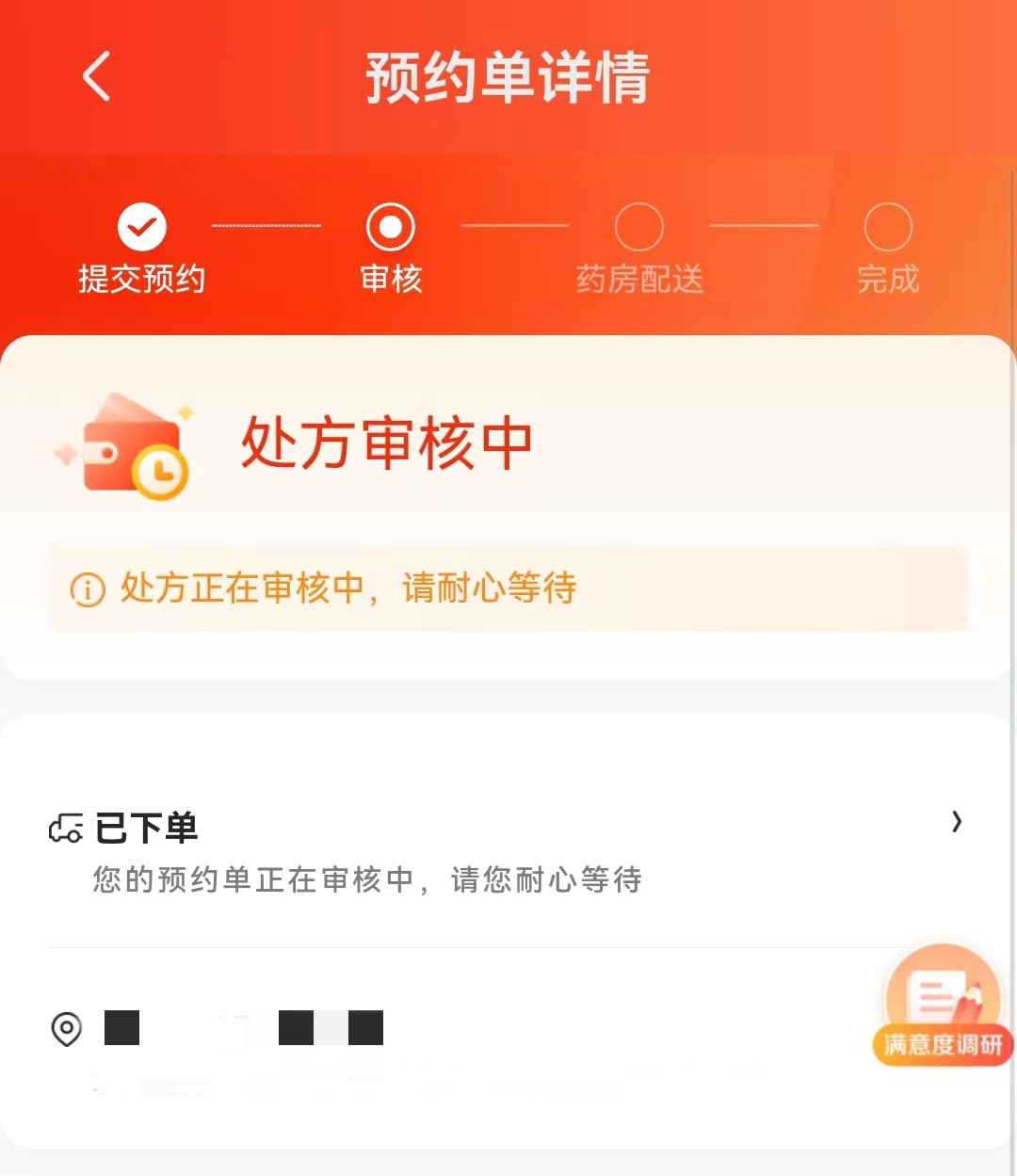Screen dimensions: 1017x1176
Task: Click the masked delivery address text
Action: pos(245,1029)
